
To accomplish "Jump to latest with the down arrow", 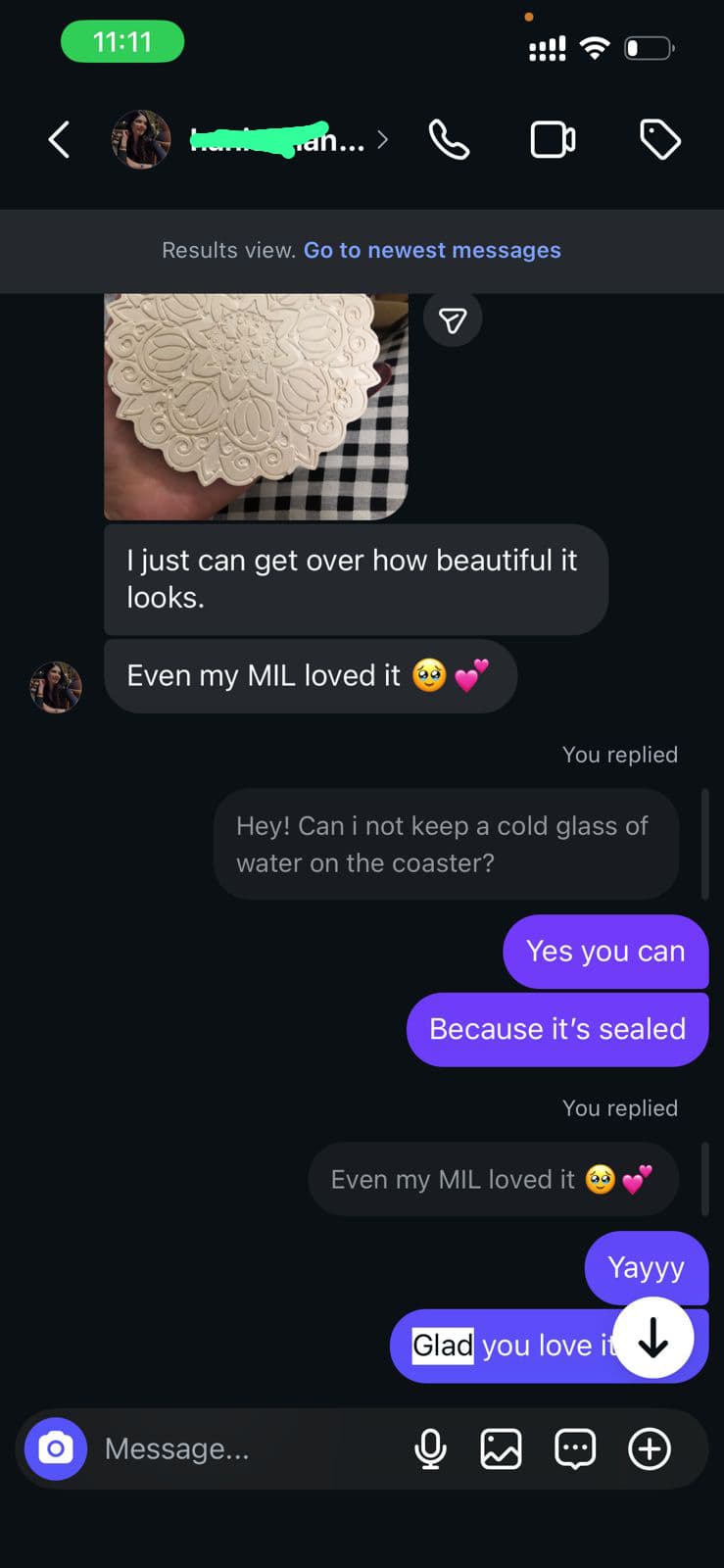I will (652, 1338).
